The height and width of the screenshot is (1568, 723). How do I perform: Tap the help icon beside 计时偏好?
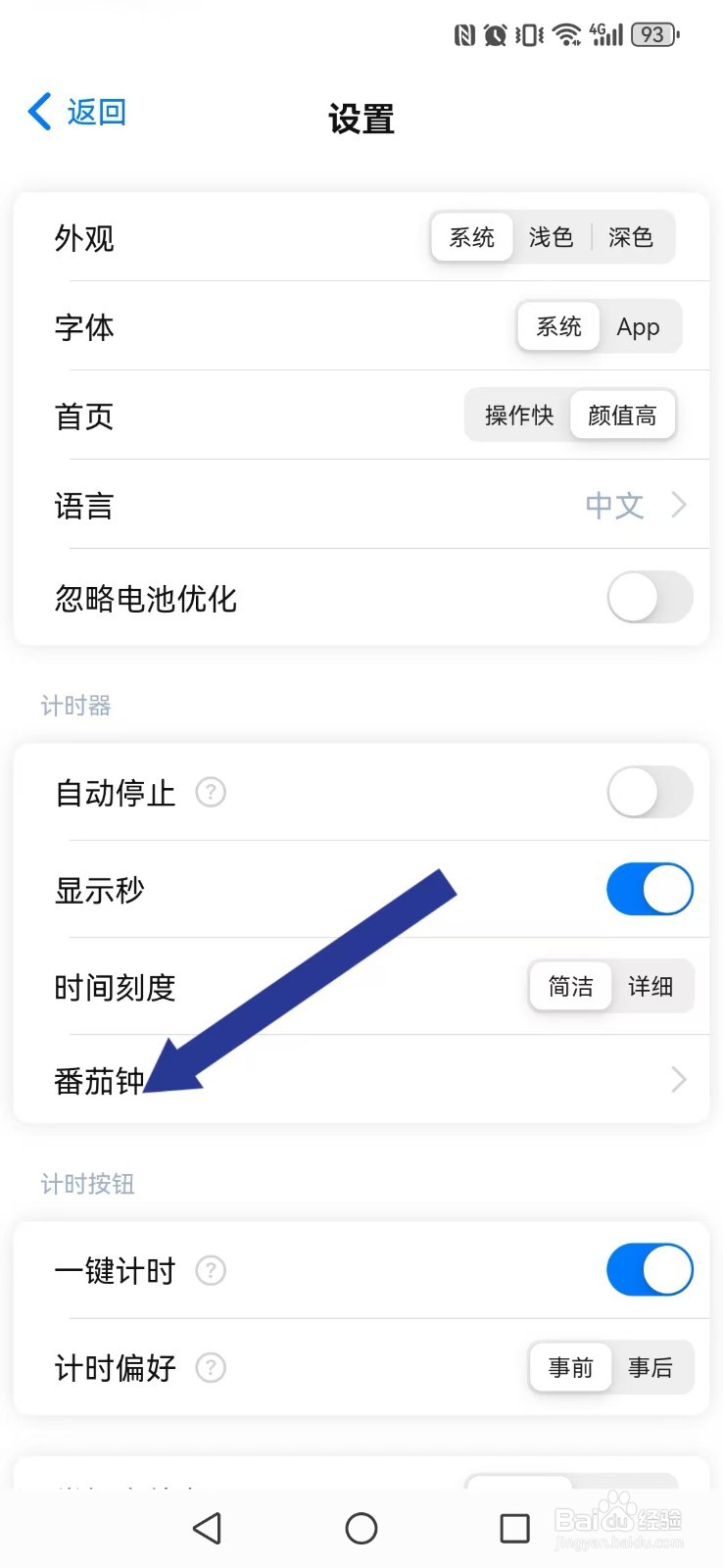pos(210,1368)
